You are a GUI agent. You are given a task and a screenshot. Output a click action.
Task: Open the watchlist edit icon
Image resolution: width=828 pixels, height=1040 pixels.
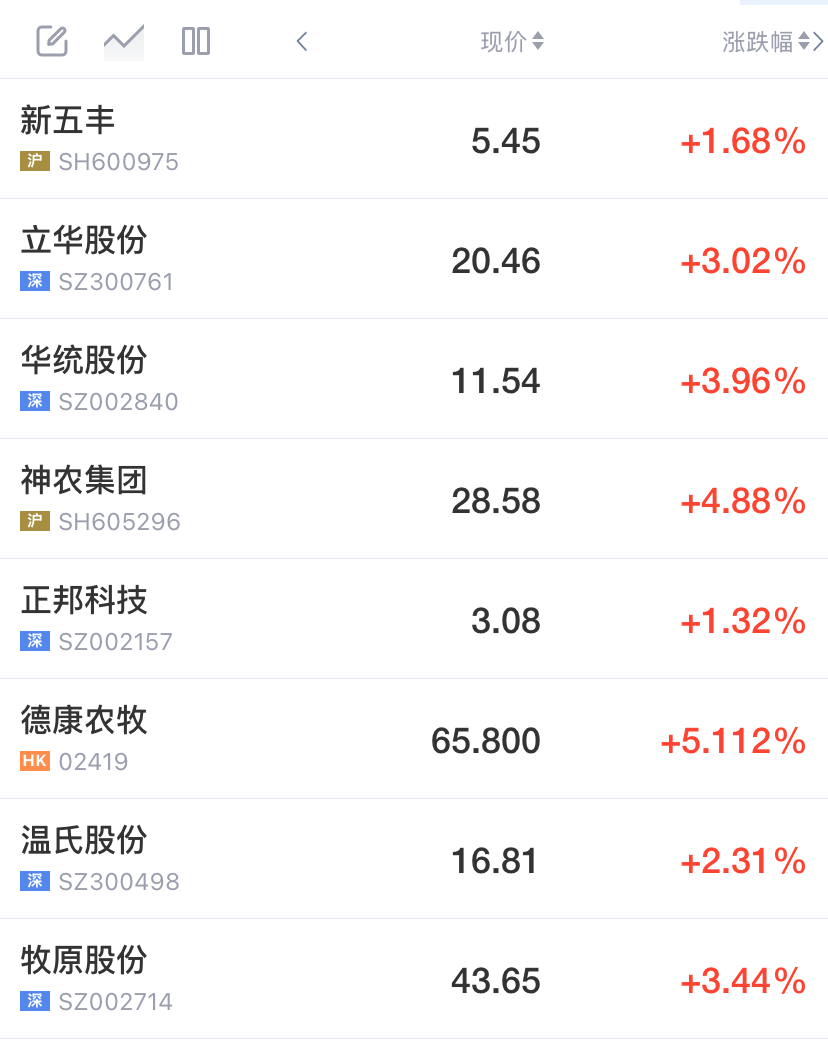point(50,41)
